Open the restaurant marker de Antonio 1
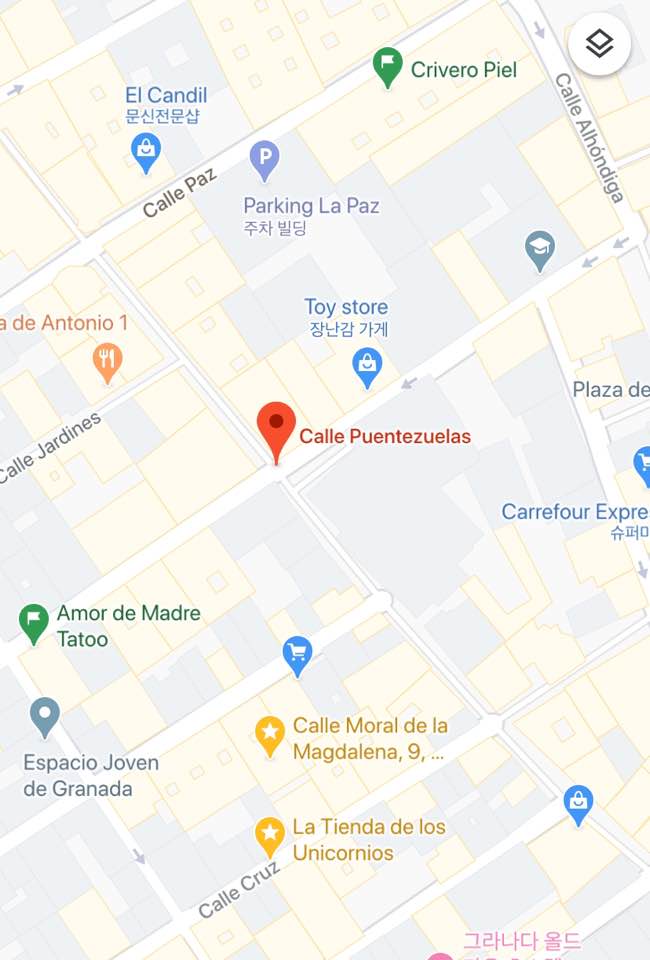This screenshot has height=960, width=650. click(x=107, y=362)
